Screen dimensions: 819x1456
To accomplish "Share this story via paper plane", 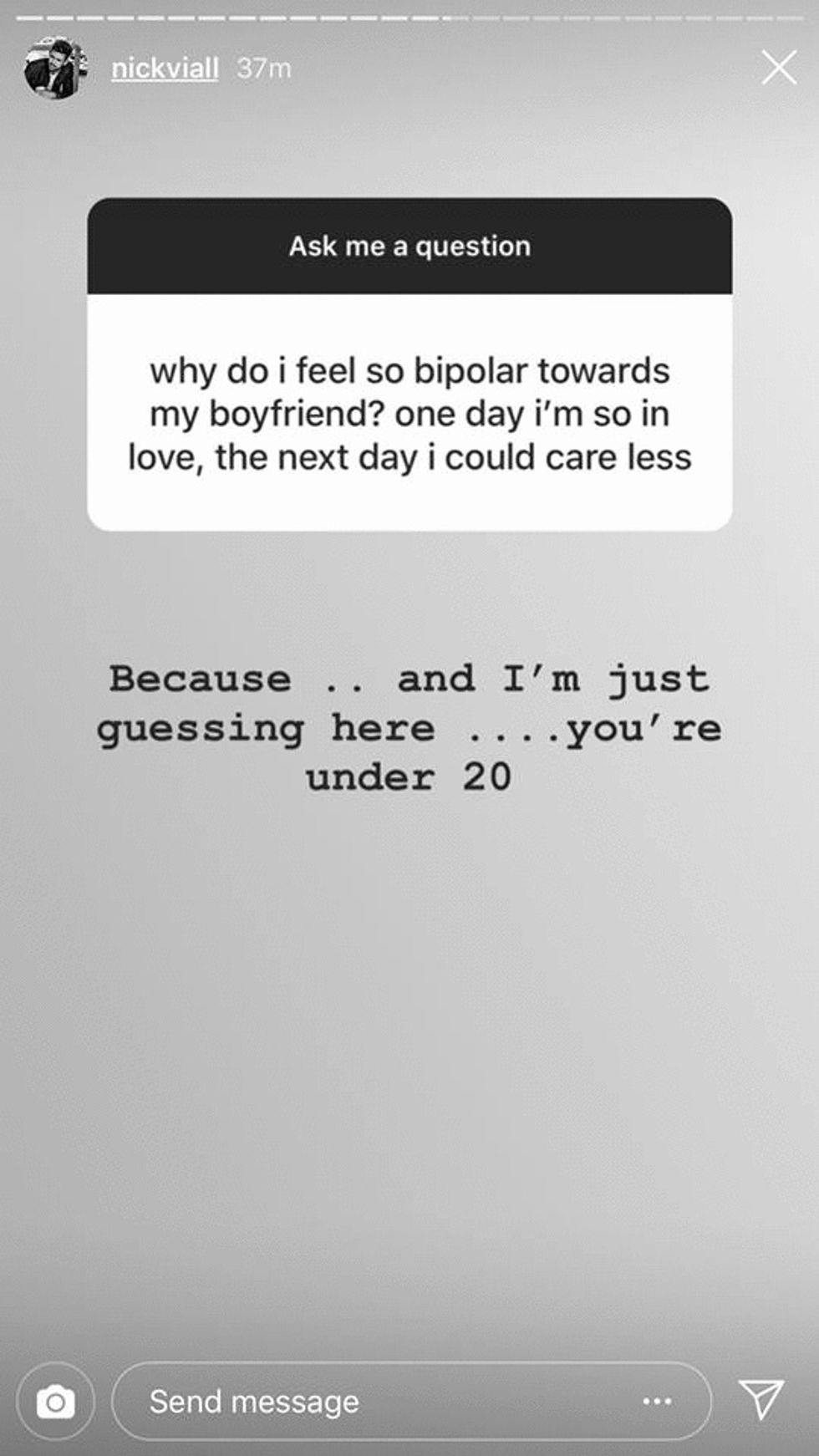I will (x=761, y=1399).
